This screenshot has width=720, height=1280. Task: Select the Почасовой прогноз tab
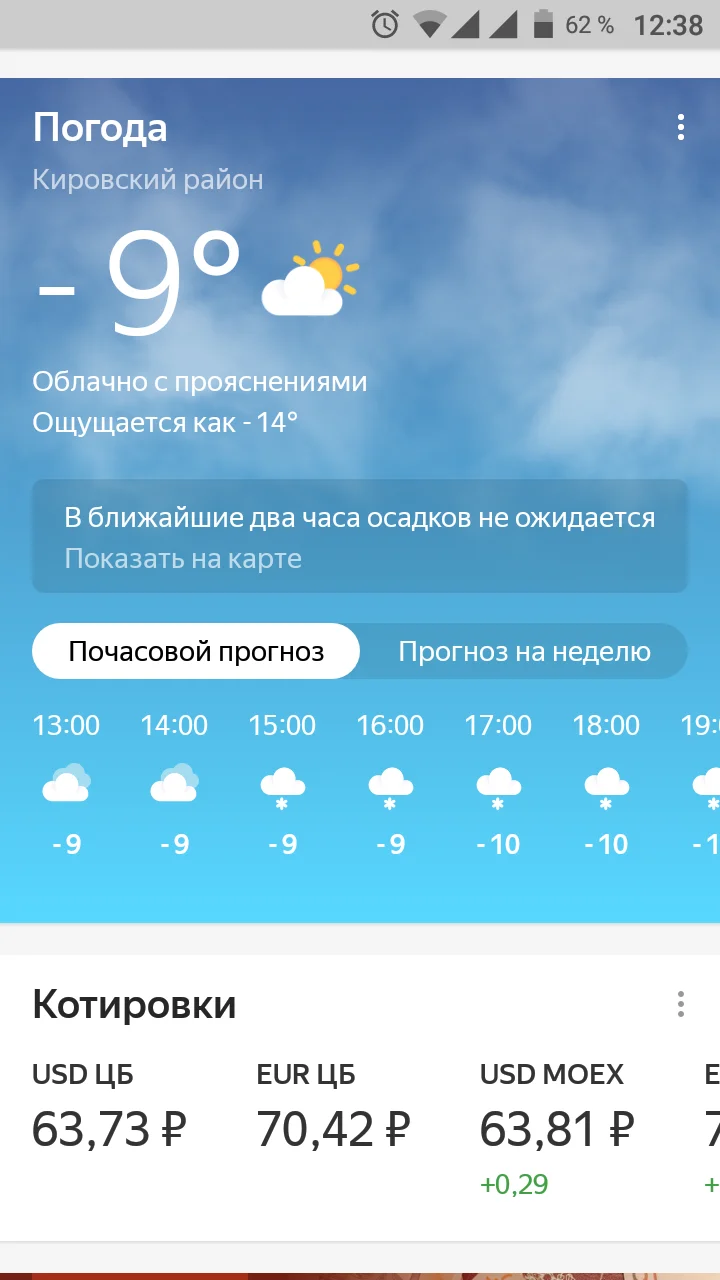click(x=196, y=651)
